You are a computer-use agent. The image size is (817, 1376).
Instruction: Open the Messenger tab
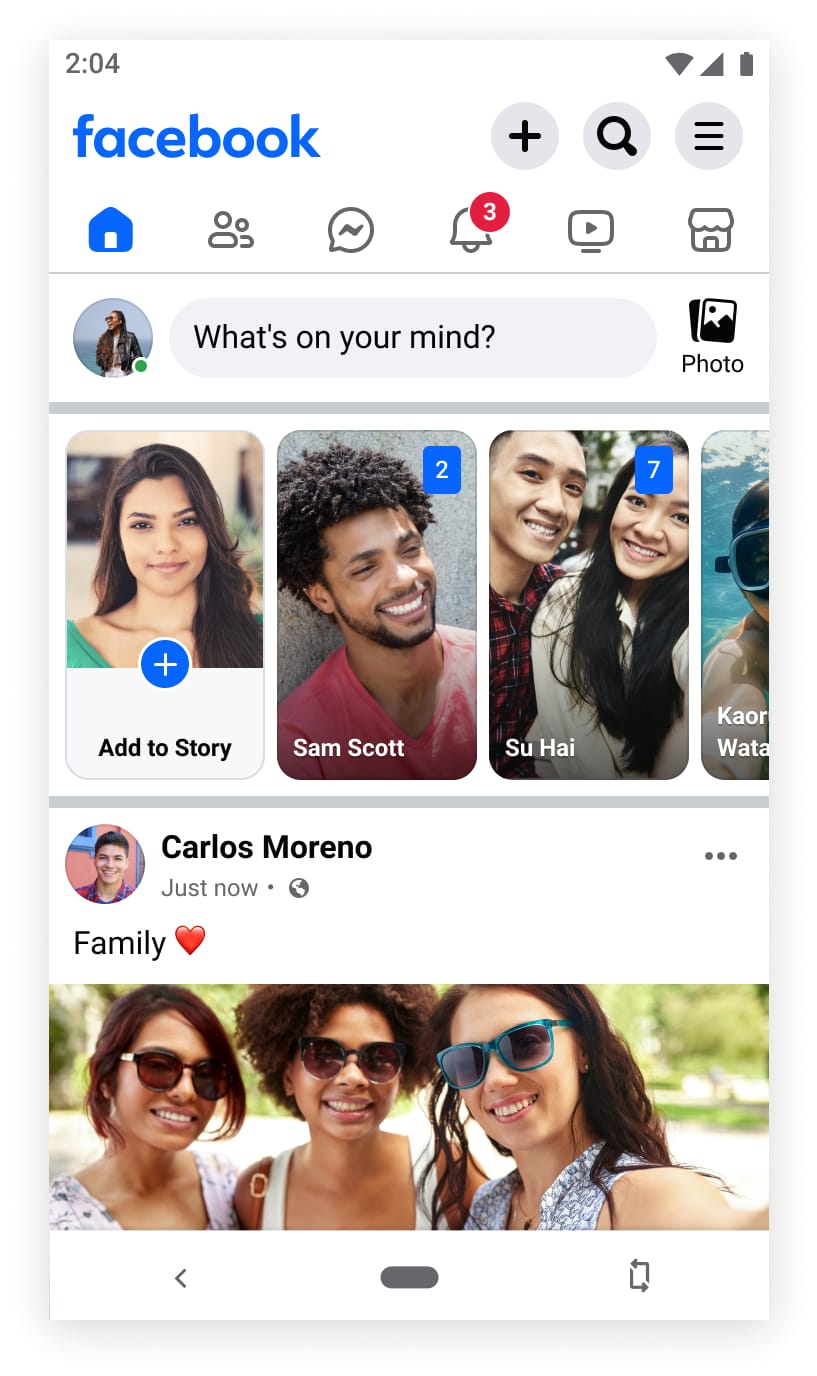pyautogui.click(x=350, y=230)
